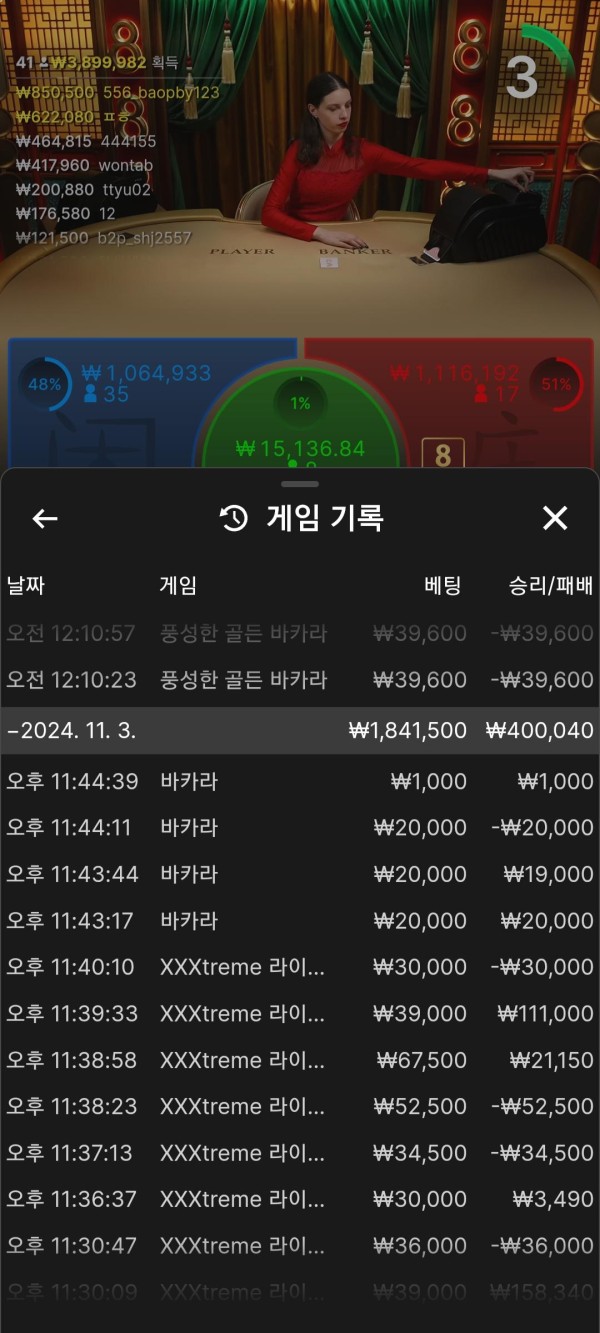Screen dimensions: 600x1333
Task: View the 11:37:13 XXXtreme ₩34,500 bet
Action: (300, 1153)
